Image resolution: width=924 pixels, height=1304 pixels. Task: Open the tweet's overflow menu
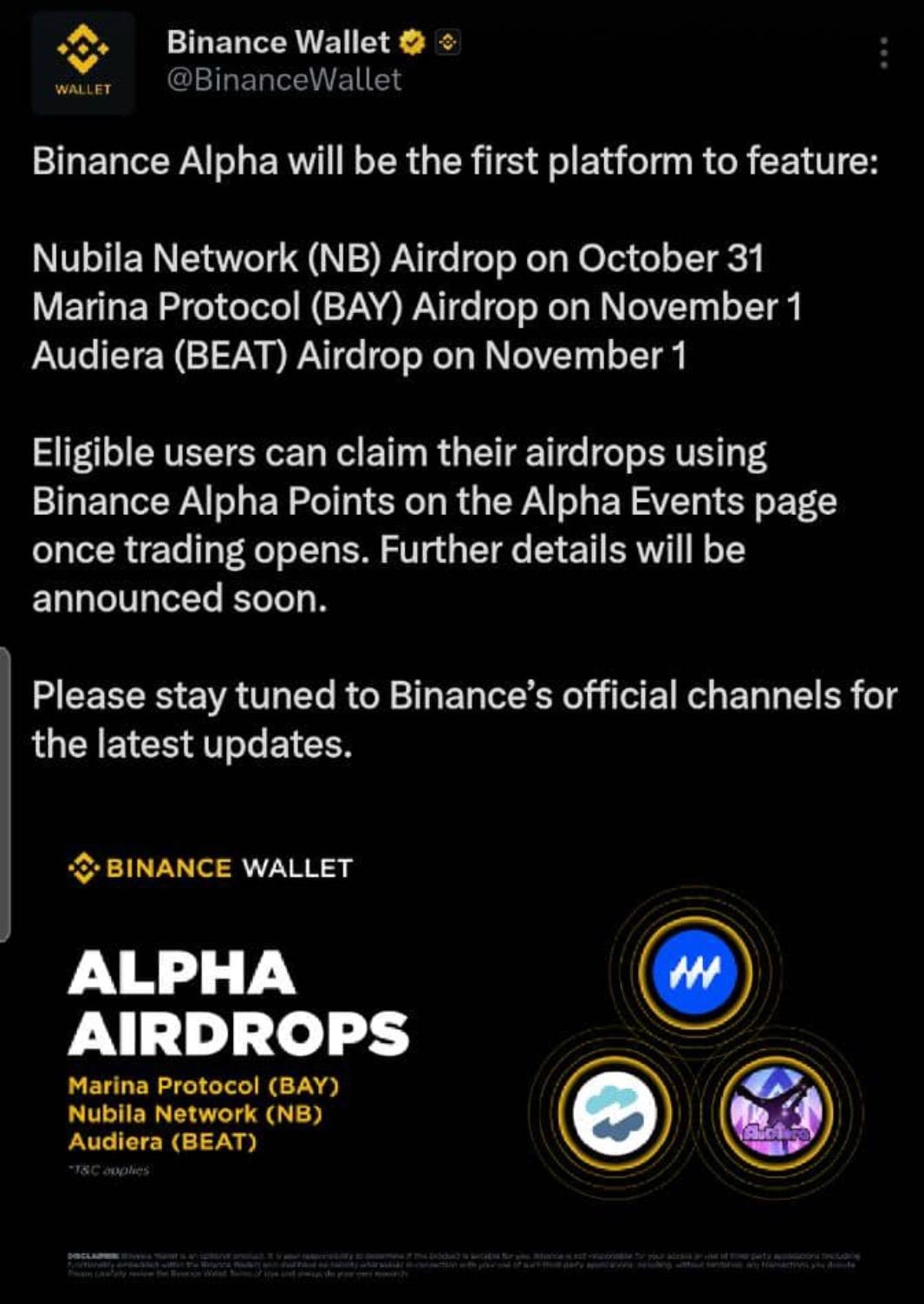click(883, 54)
